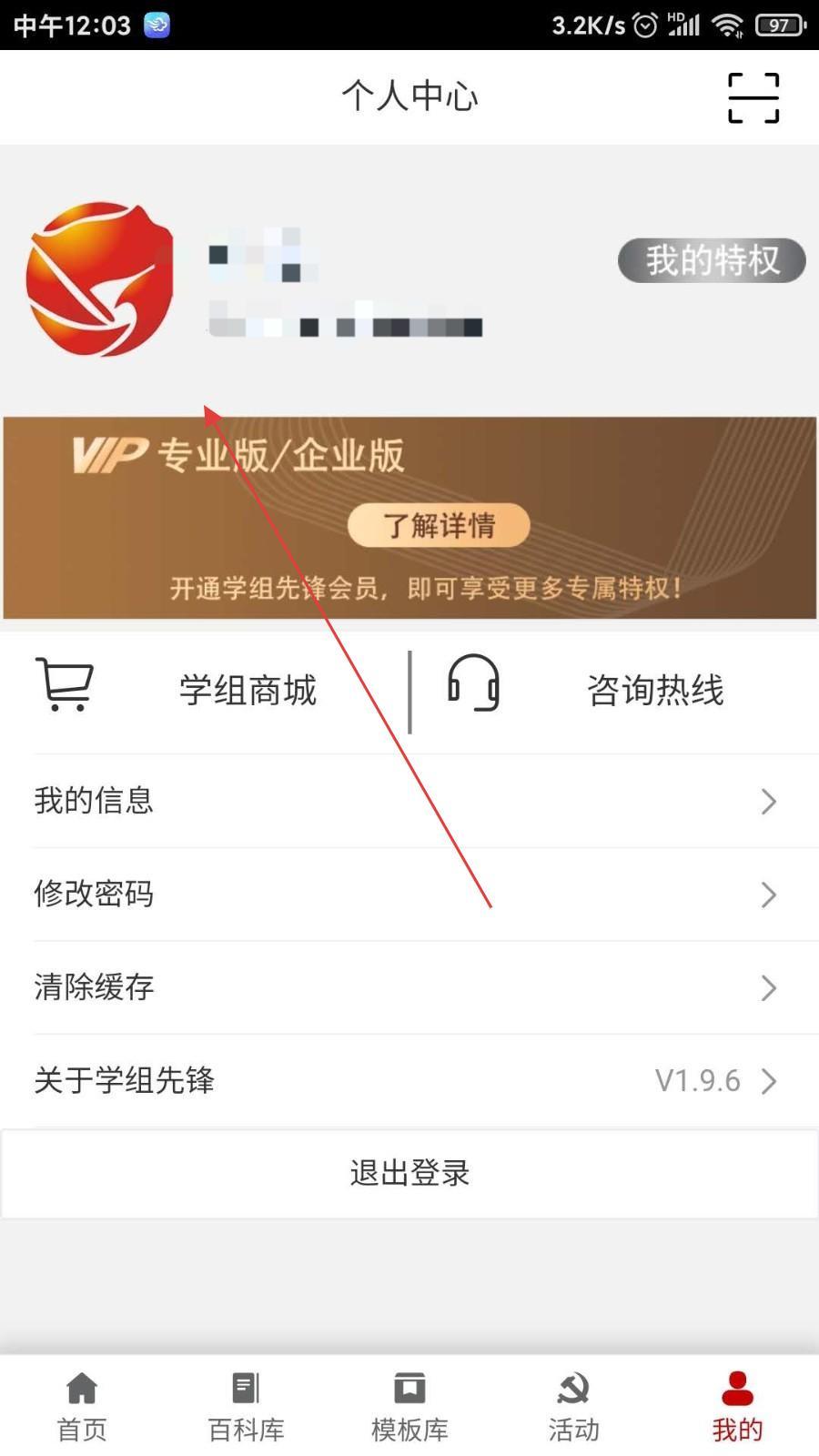This screenshot has width=819, height=1456.
Task: Open the QR scan icon
Action: coord(753,97)
